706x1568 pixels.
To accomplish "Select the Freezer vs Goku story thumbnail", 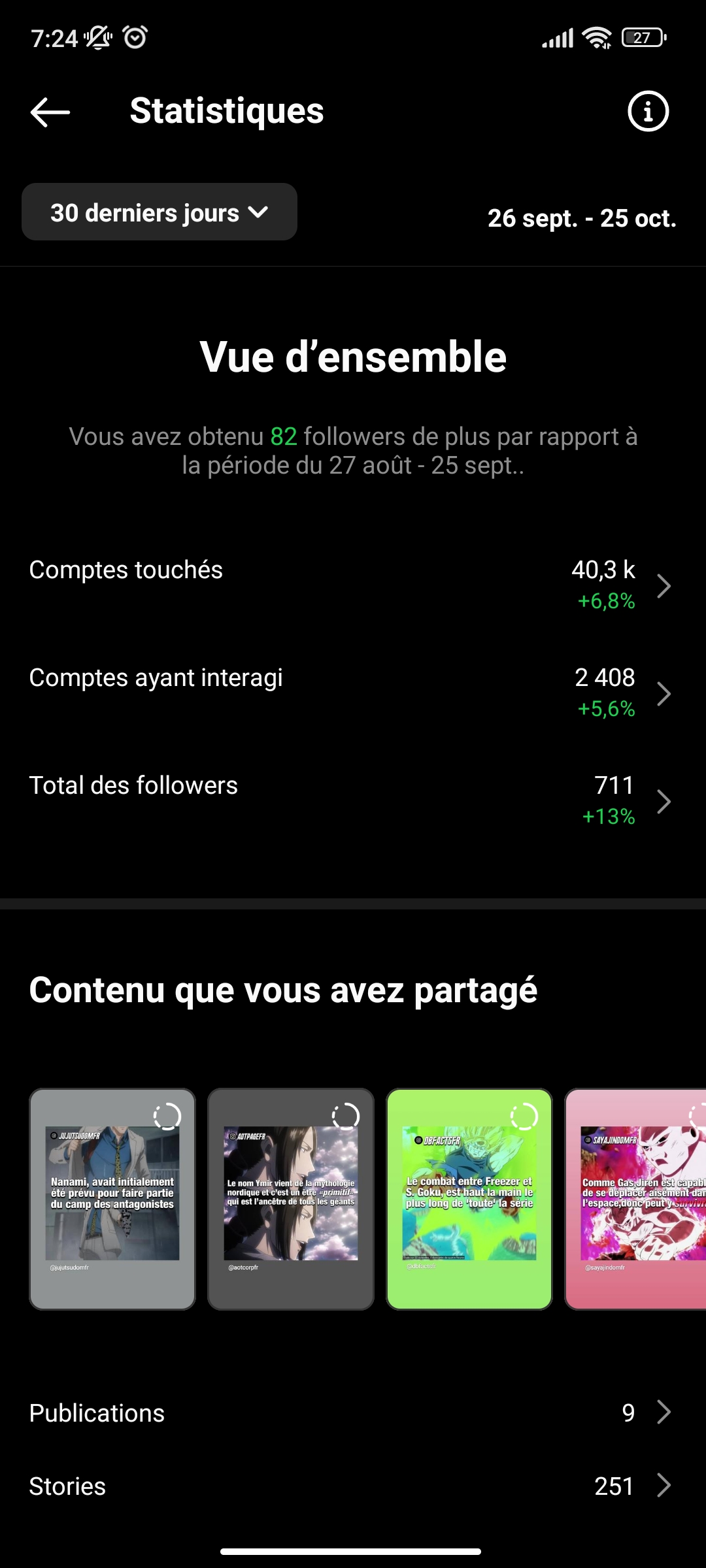I will [469, 1199].
